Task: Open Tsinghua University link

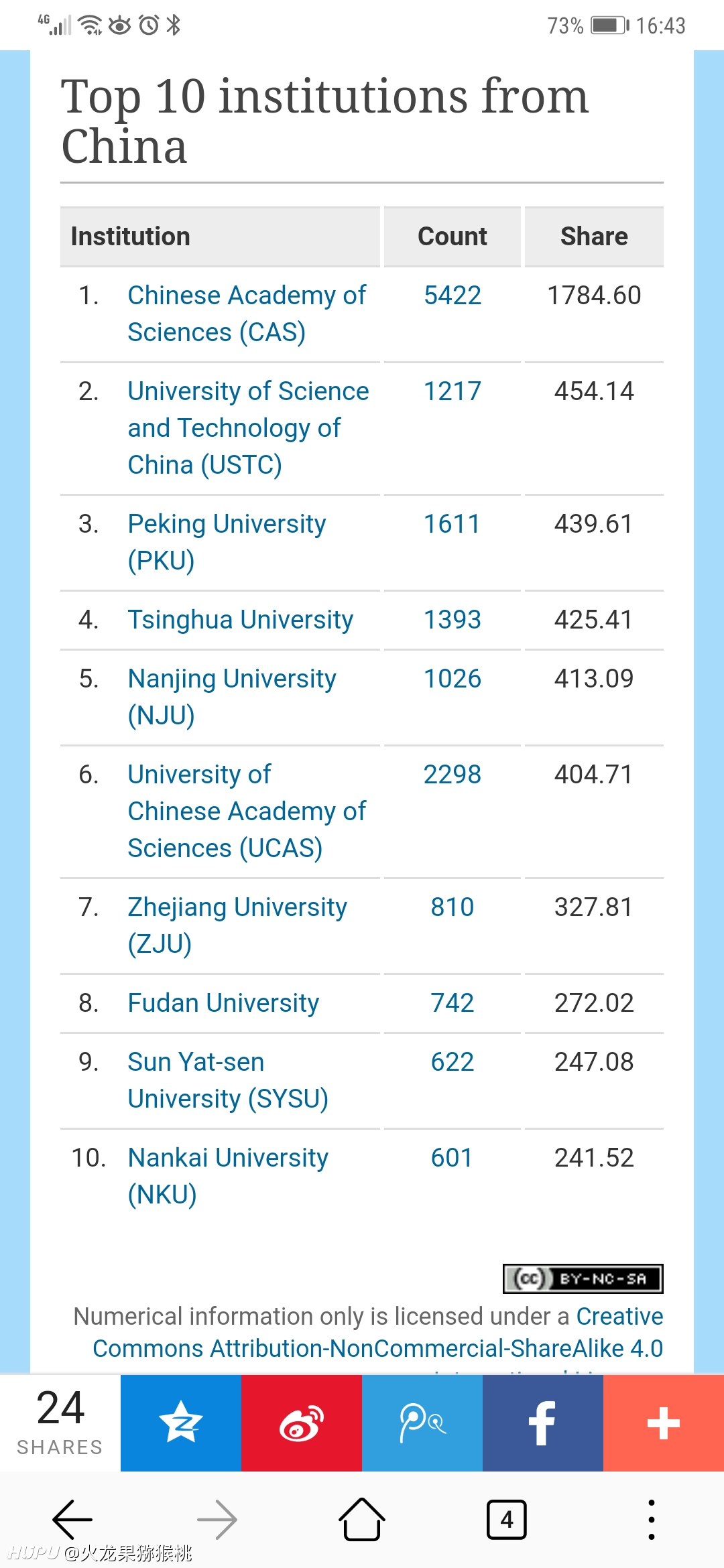Action: pos(241,620)
